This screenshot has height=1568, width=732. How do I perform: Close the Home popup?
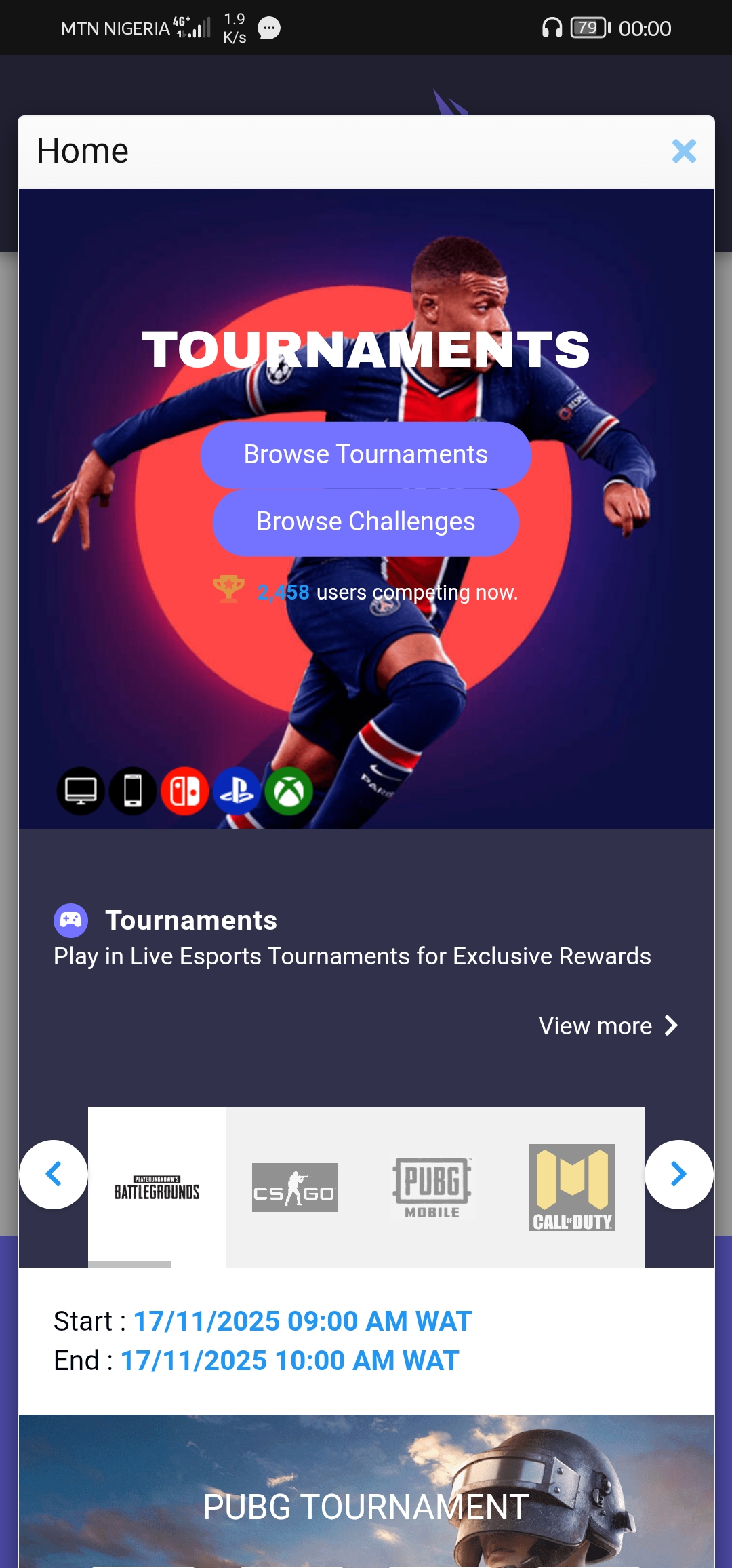coord(684,151)
